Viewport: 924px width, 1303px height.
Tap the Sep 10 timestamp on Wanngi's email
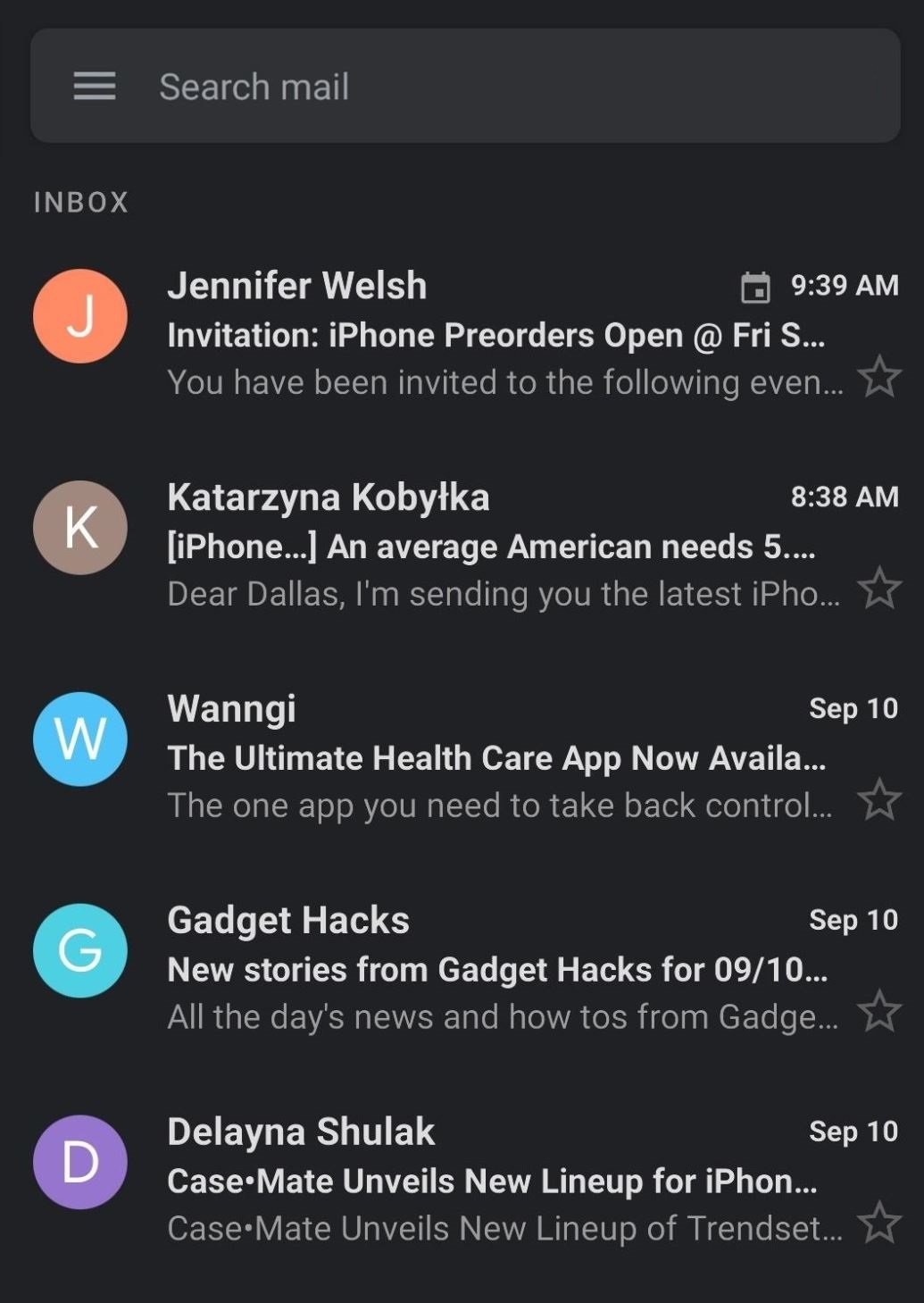[x=852, y=707]
